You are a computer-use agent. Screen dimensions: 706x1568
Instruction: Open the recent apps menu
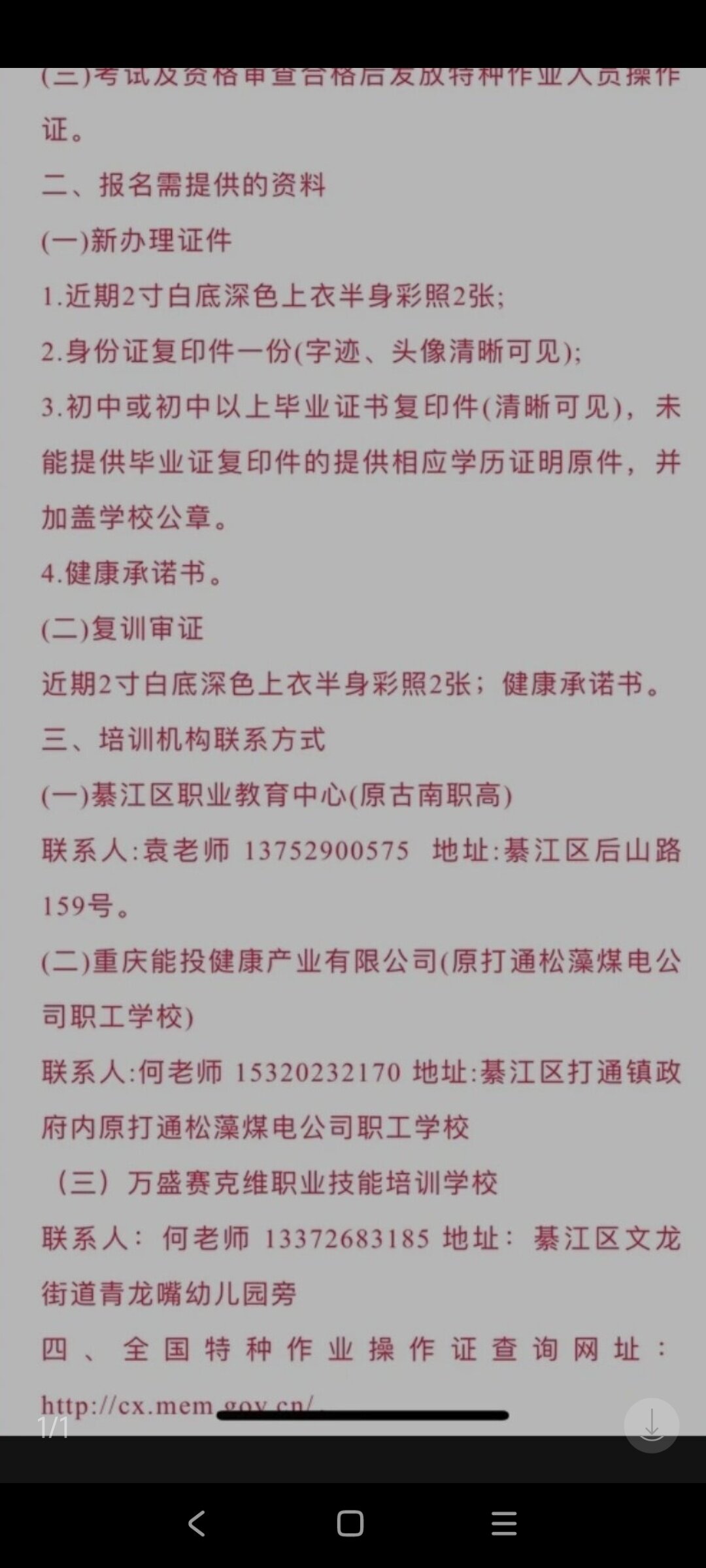504,1523
